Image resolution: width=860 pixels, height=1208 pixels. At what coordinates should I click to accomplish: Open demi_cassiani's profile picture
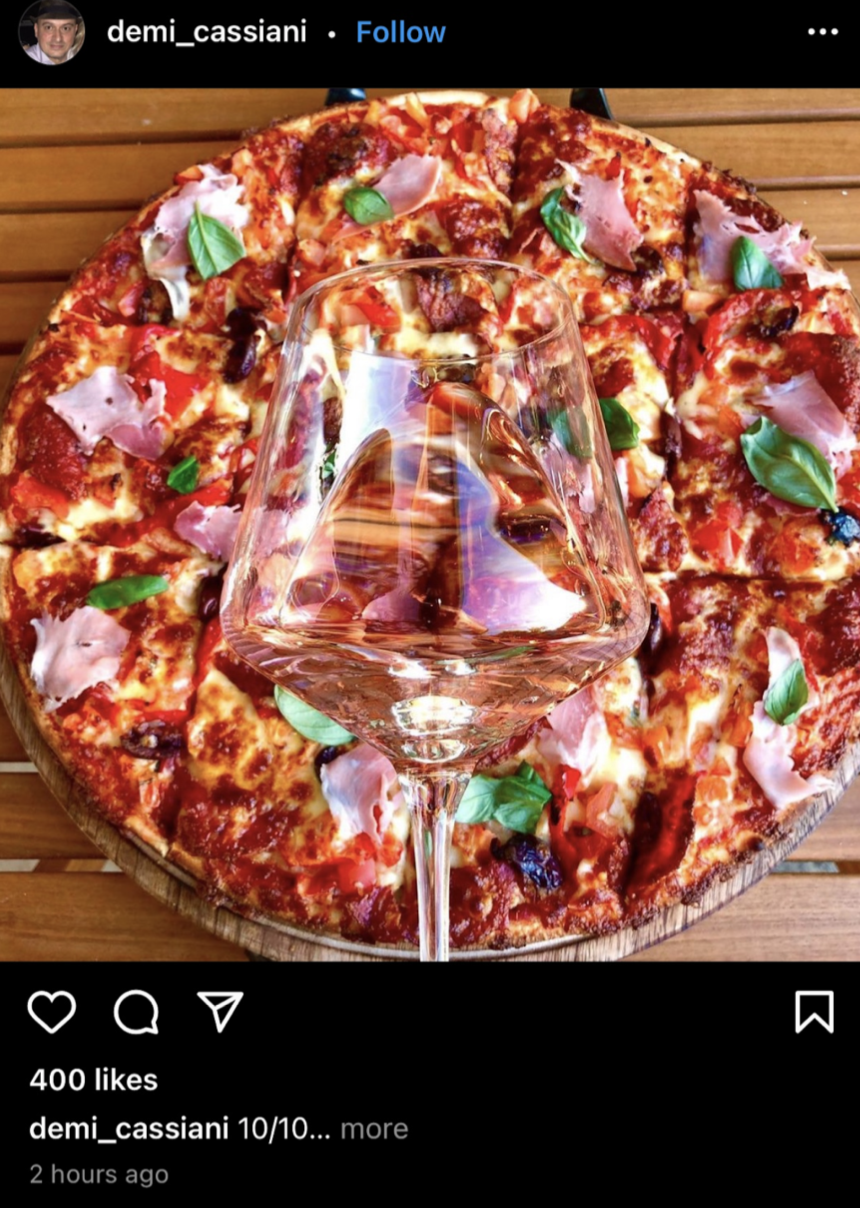click(51, 32)
